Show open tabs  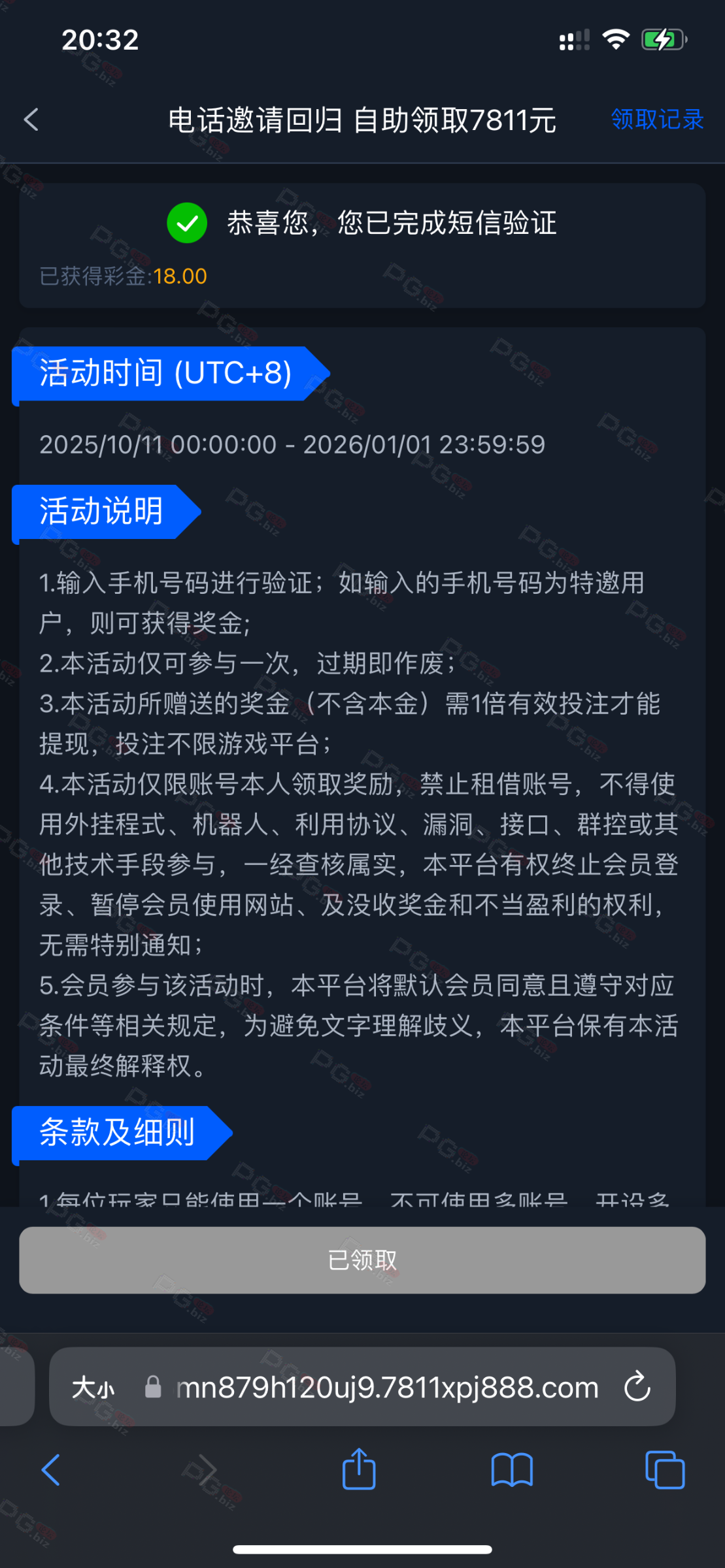[664, 1471]
